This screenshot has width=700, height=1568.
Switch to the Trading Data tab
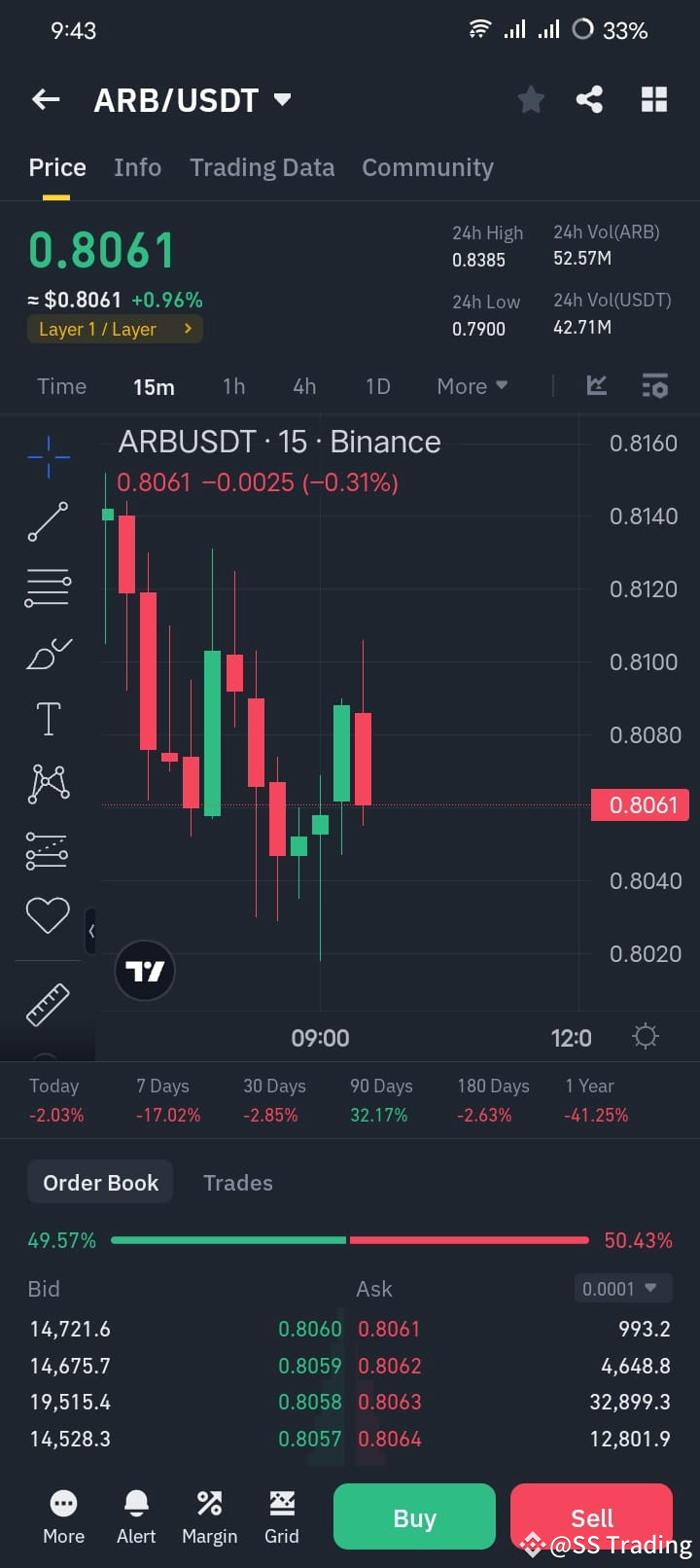tap(262, 167)
